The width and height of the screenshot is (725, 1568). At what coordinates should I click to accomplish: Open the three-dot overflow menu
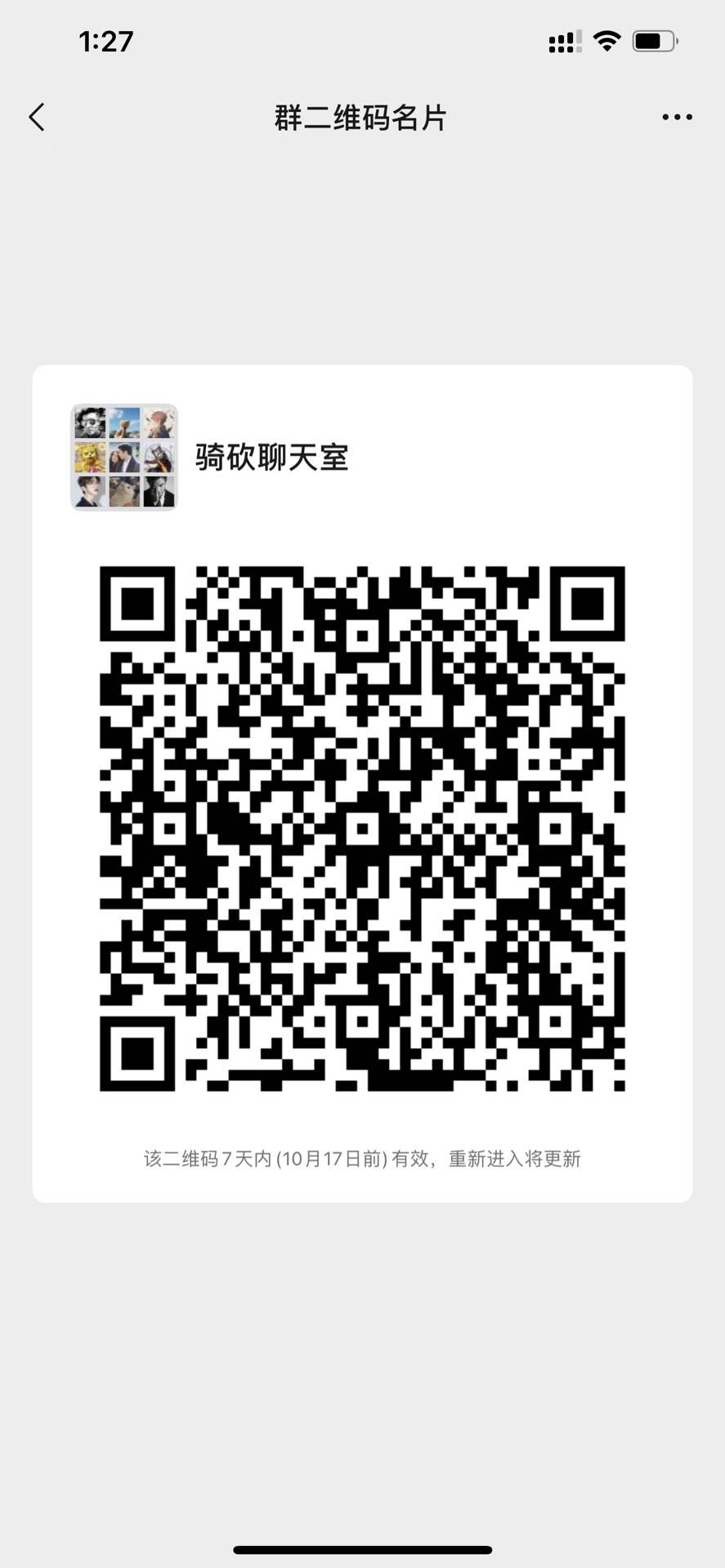click(x=677, y=118)
